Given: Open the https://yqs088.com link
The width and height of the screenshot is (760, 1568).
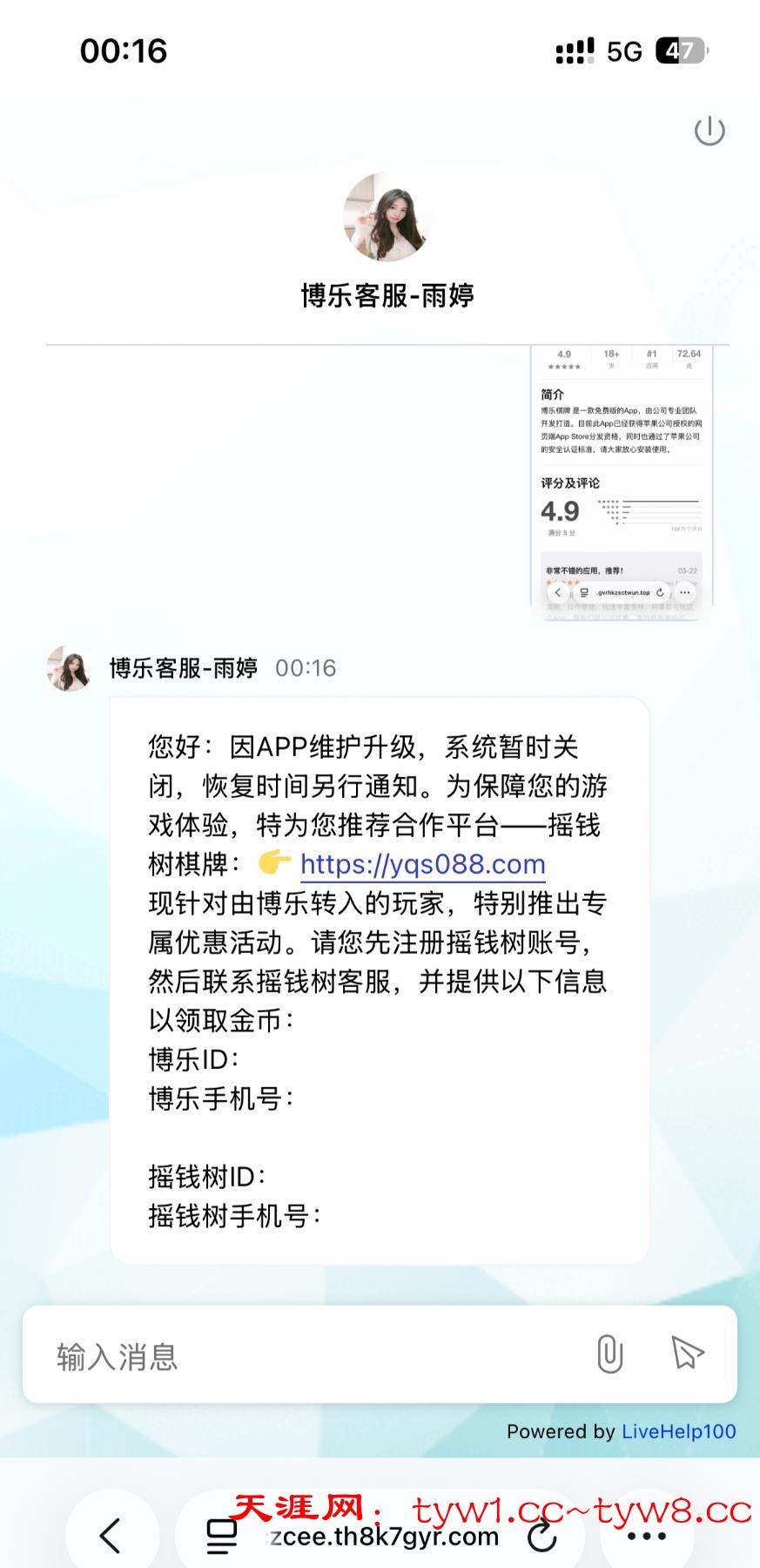Looking at the screenshot, I should tap(422, 864).
